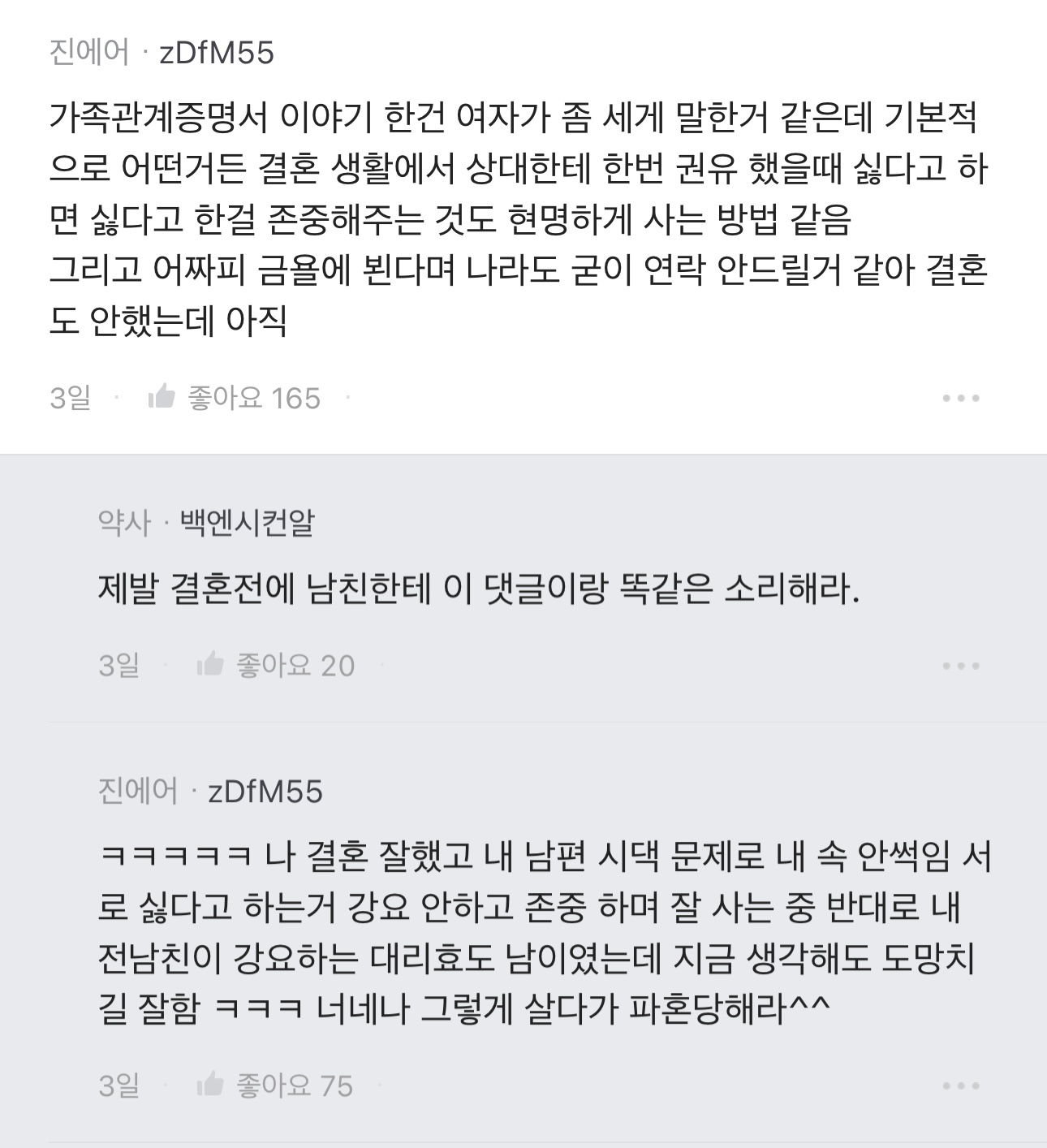Open more options for 백엔시컨알's reply
The height and width of the screenshot is (1148, 1047).
click(x=961, y=667)
